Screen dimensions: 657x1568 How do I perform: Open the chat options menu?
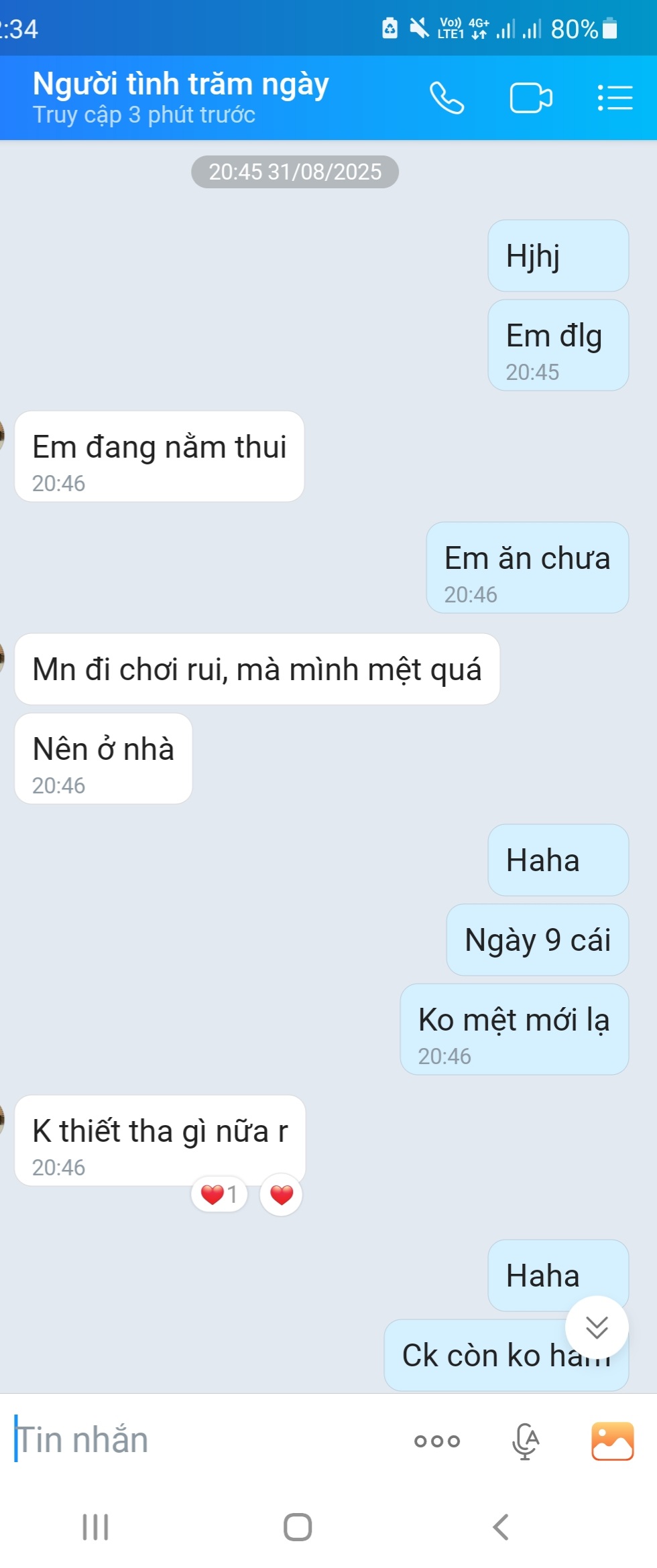[615, 99]
